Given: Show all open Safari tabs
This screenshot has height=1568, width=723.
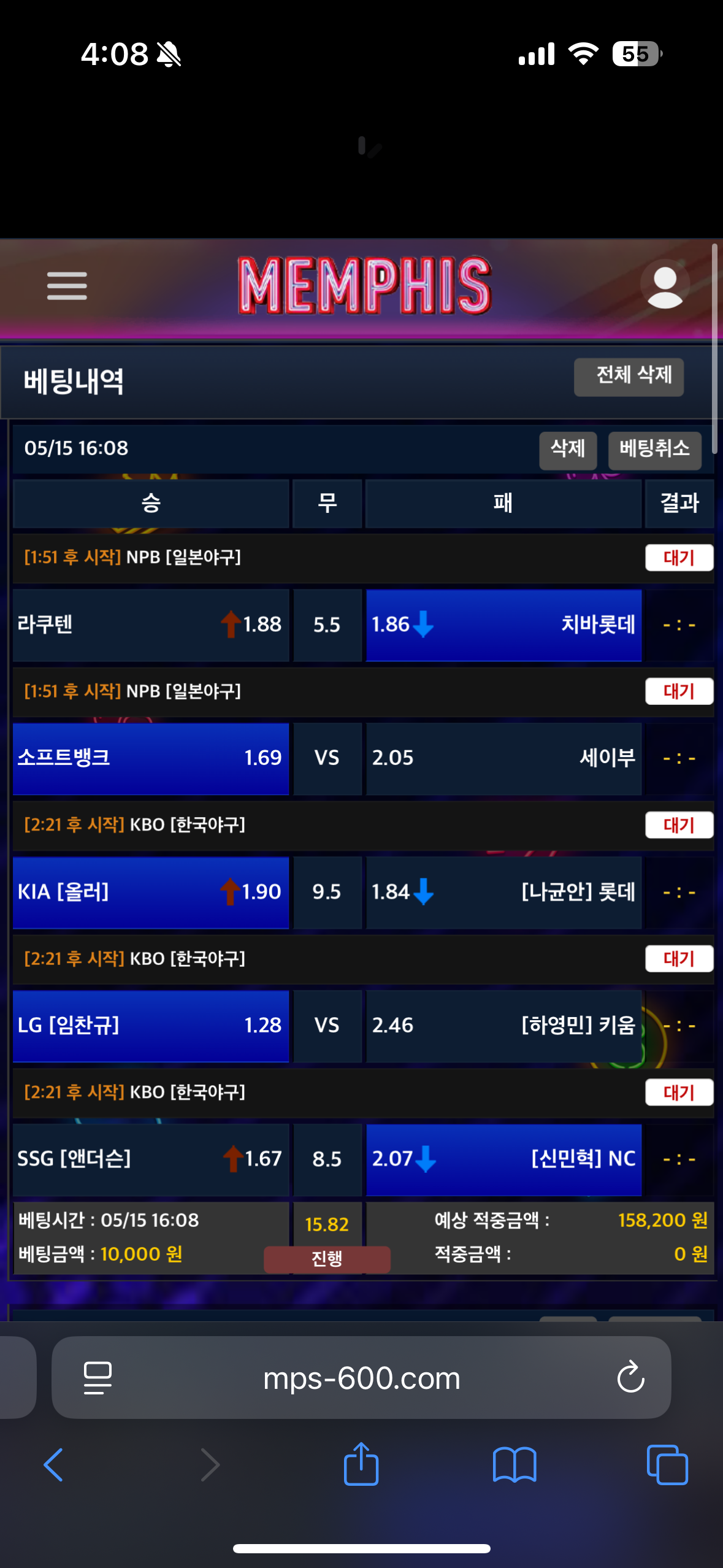Looking at the screenshot, I should [667, 1465].
